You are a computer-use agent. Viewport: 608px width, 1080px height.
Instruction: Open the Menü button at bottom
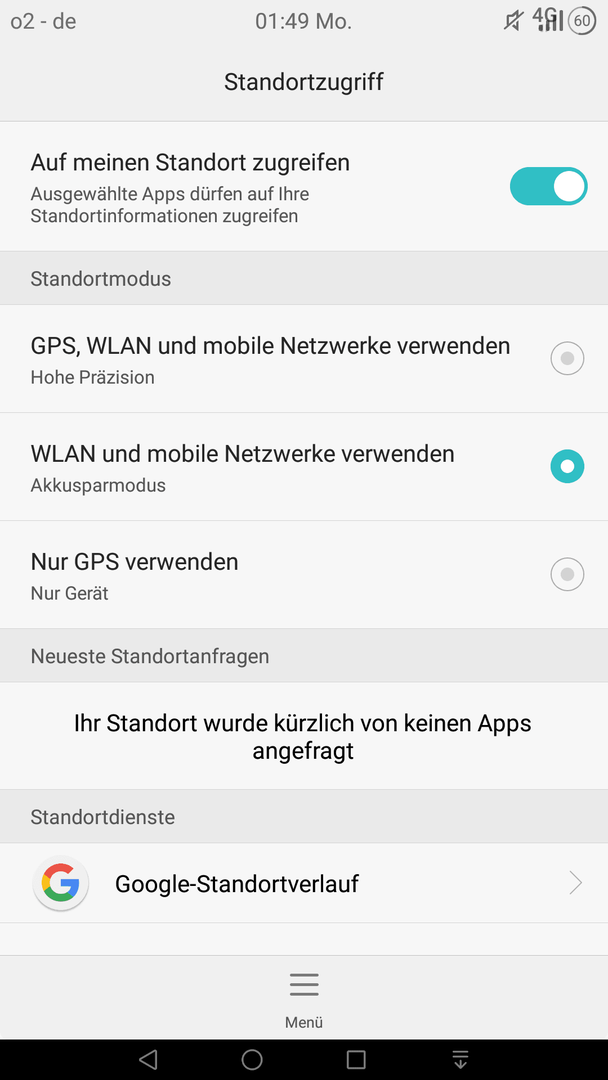(x=304, y=998)
